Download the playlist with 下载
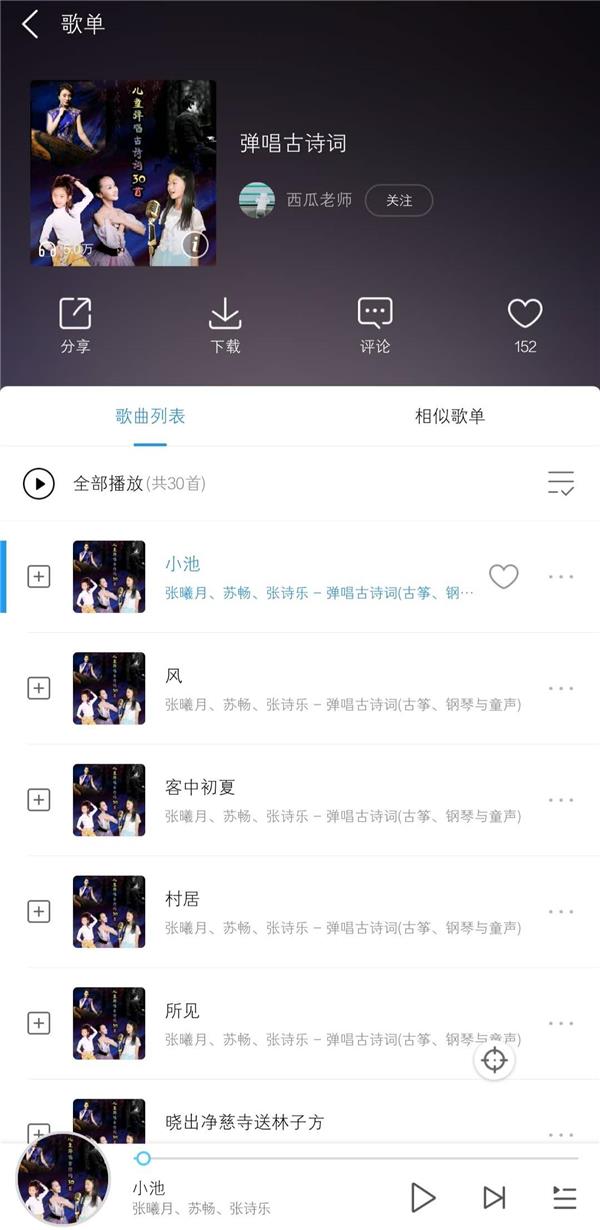The height and width of the screenshot is (1230, 600). [x=225, y=325]
